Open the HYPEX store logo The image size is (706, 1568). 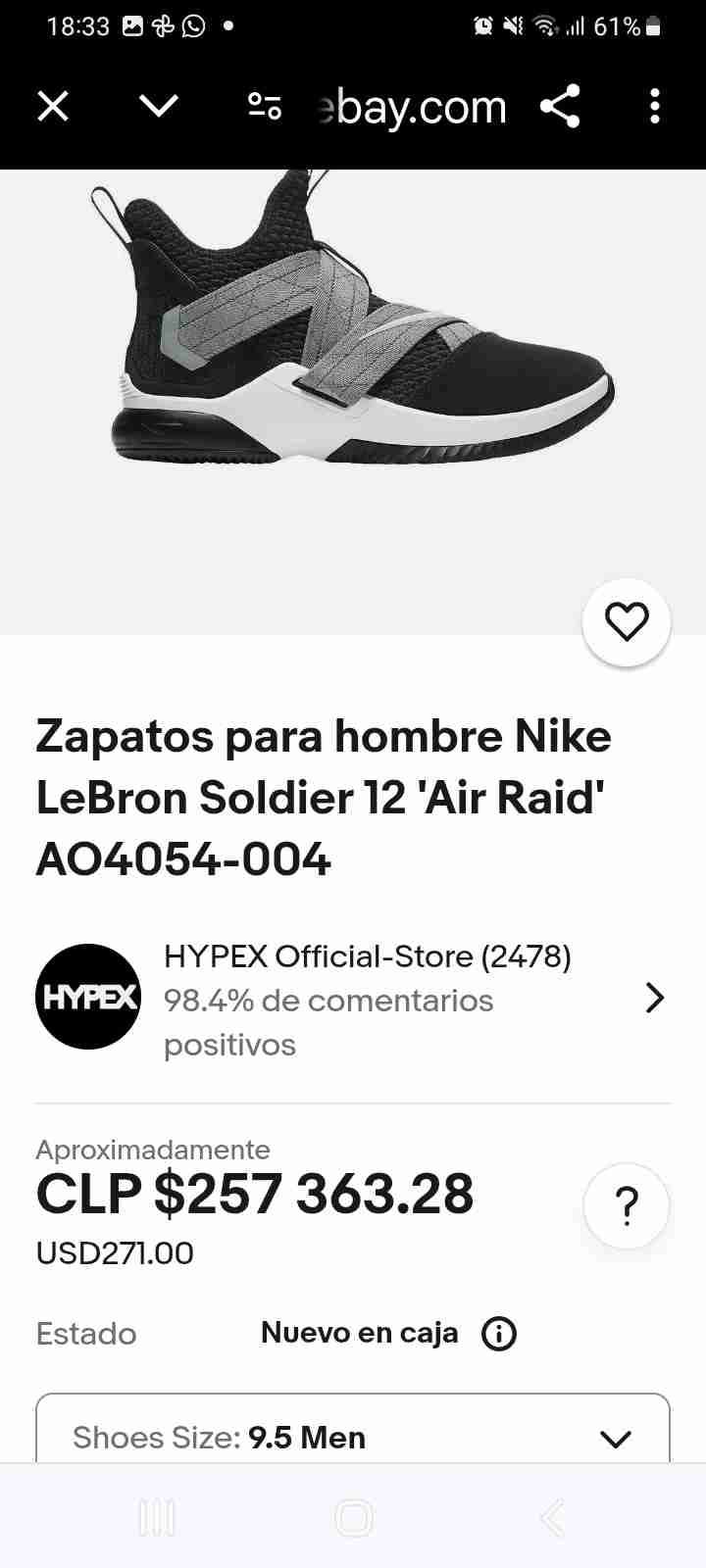(x=88, y=998)
